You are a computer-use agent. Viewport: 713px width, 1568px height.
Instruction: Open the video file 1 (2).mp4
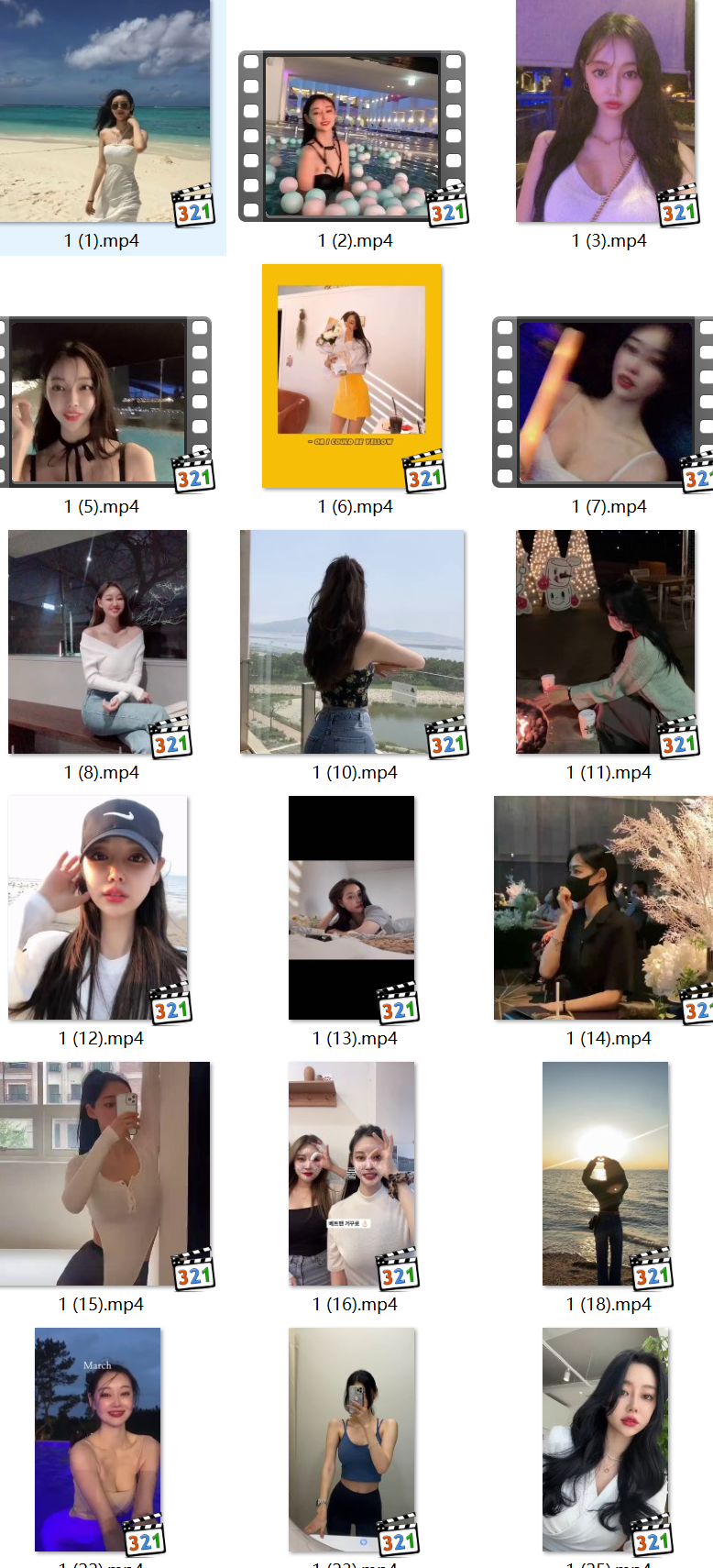pyautogui.click(x=352, y=137)
